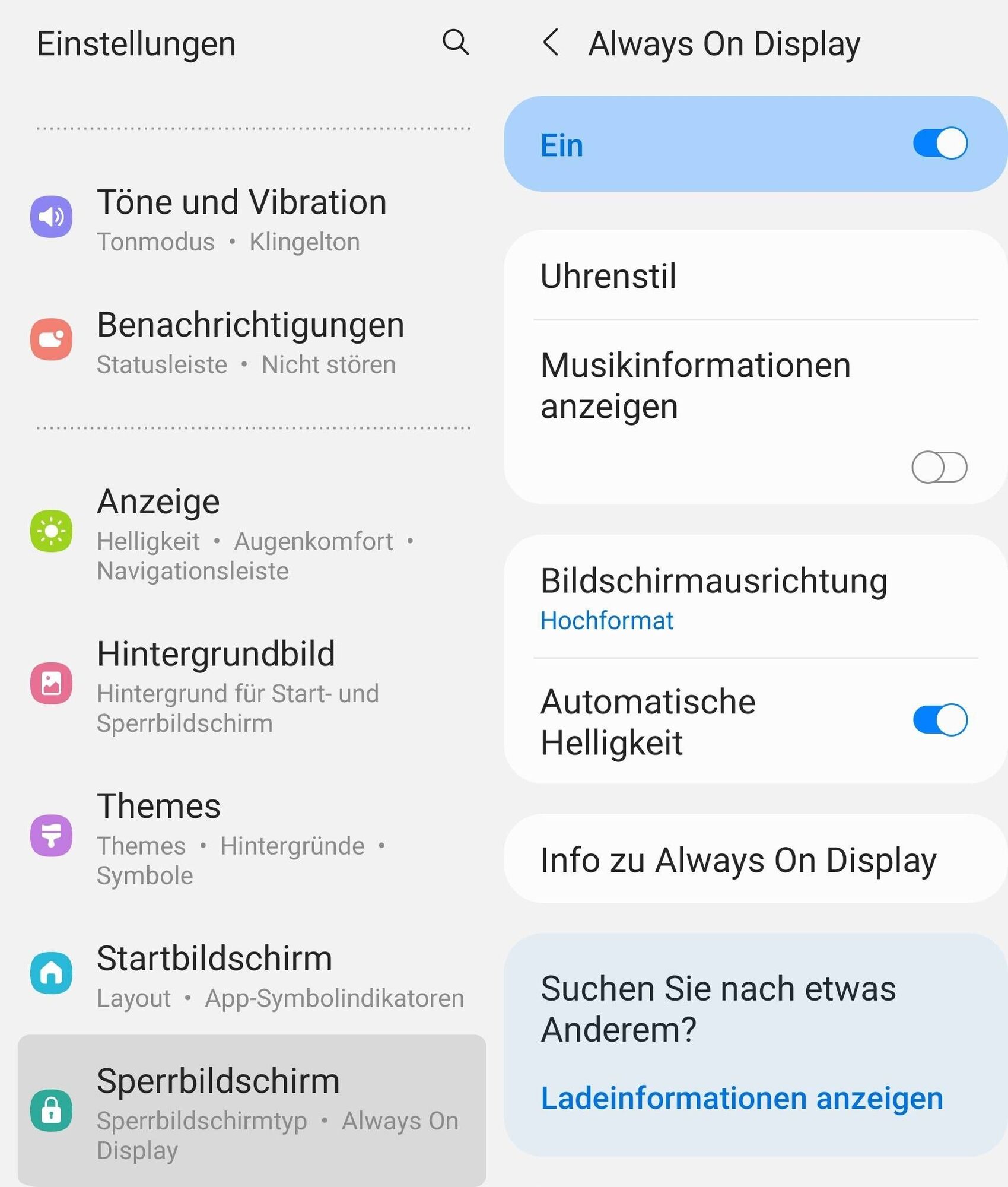Open Töne und Vibration settings

(241, 217)
